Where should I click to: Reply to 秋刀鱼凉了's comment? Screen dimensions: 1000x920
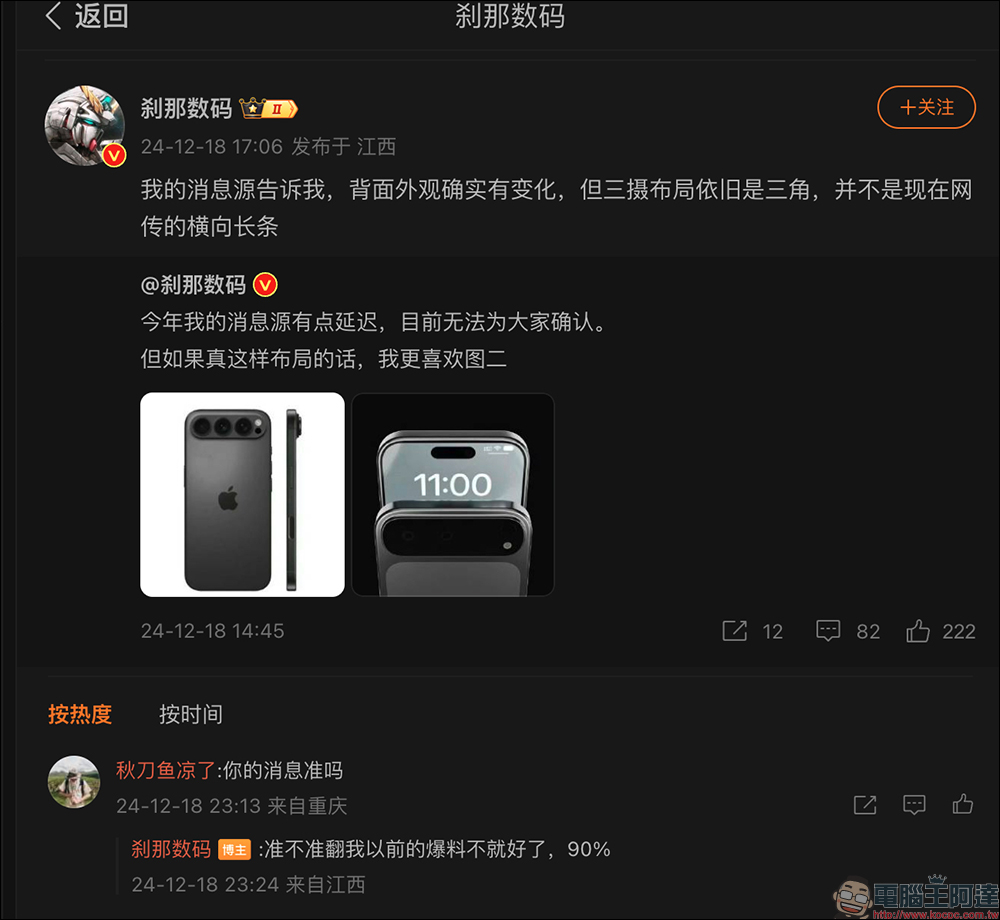tap(914, 805)
